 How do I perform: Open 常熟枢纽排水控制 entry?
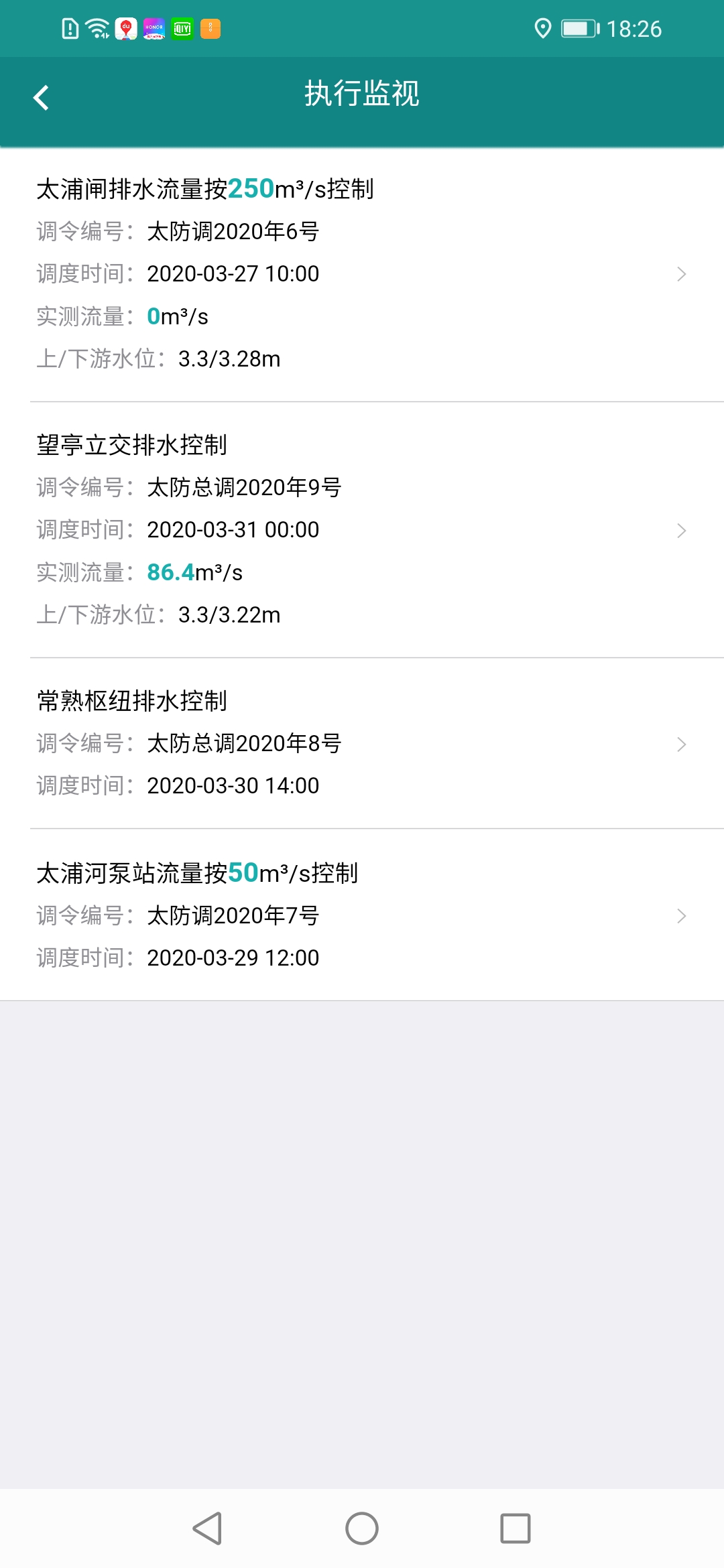tap(362, 743)
